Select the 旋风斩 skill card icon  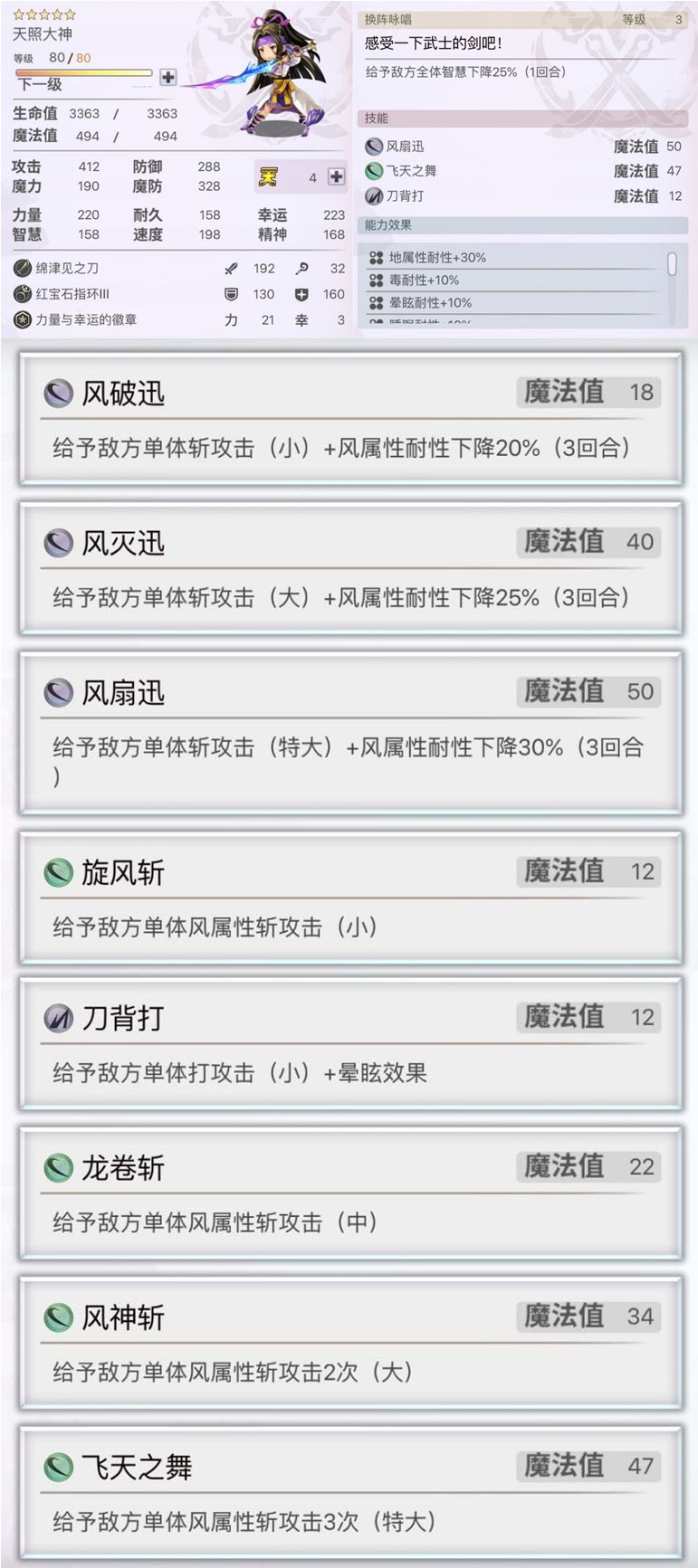coord(60,871)
